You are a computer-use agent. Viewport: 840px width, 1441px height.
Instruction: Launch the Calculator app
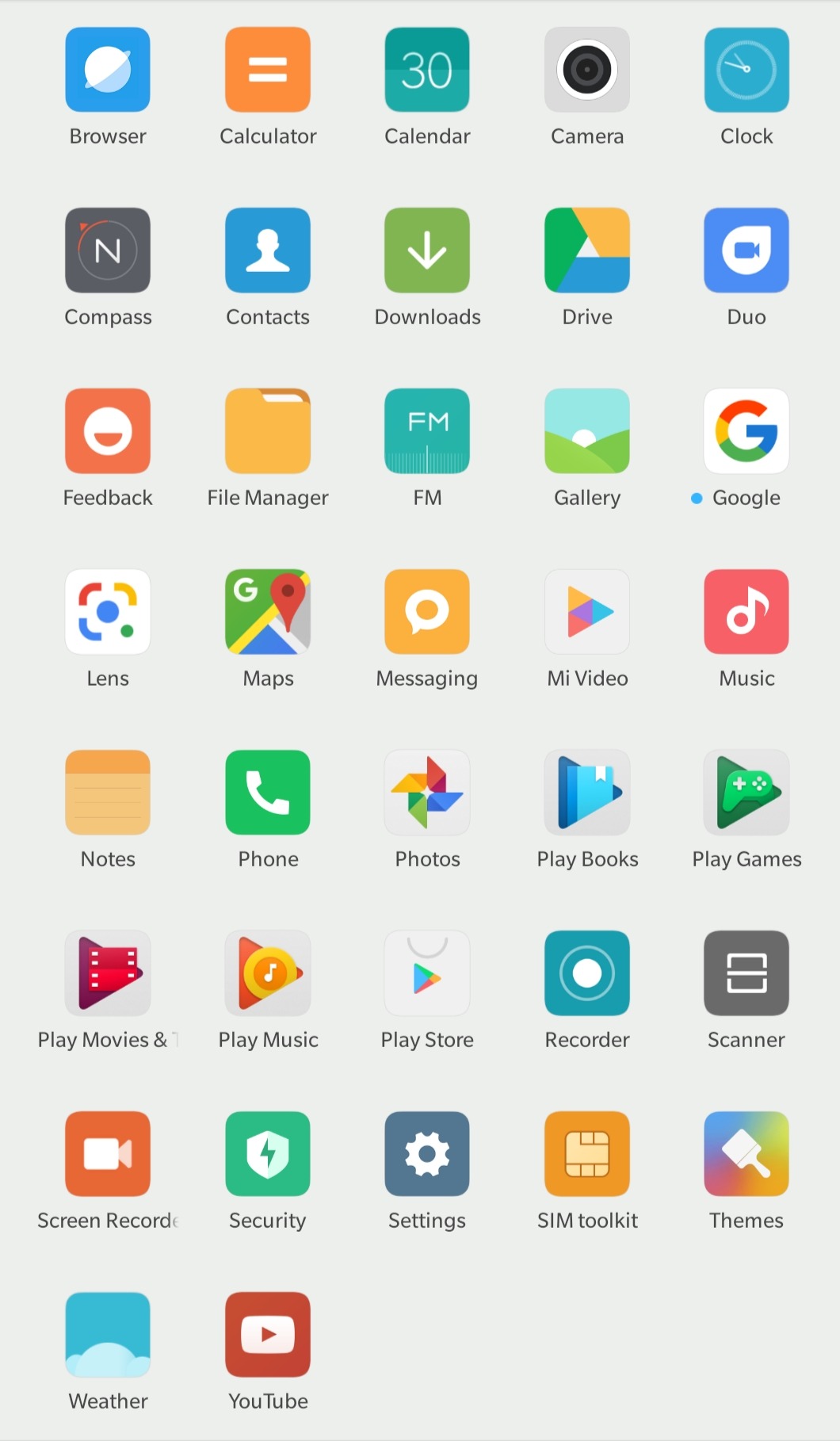(x=268, y=70)
